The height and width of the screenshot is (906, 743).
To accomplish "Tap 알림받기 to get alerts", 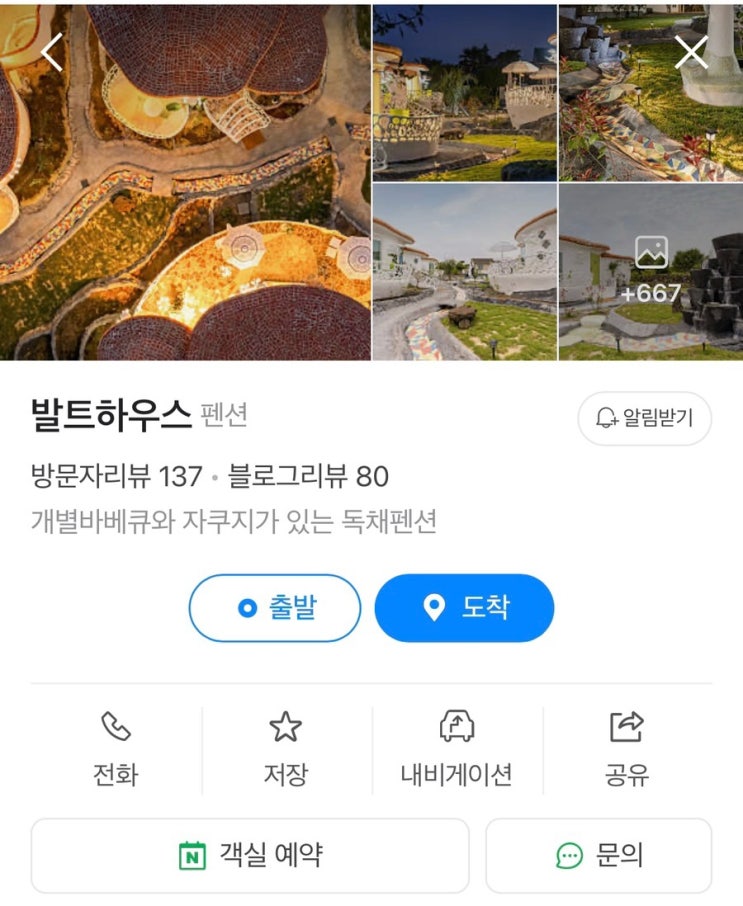I will point(644,418).
